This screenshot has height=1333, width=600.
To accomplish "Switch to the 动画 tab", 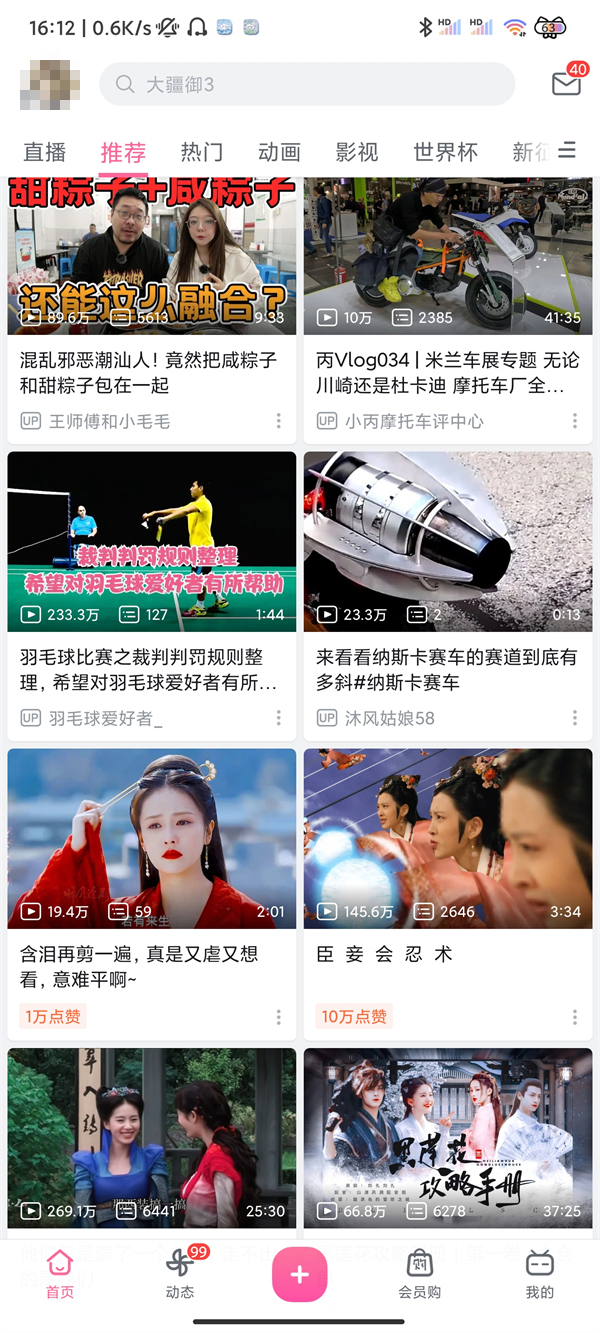I will click(279, 152).
